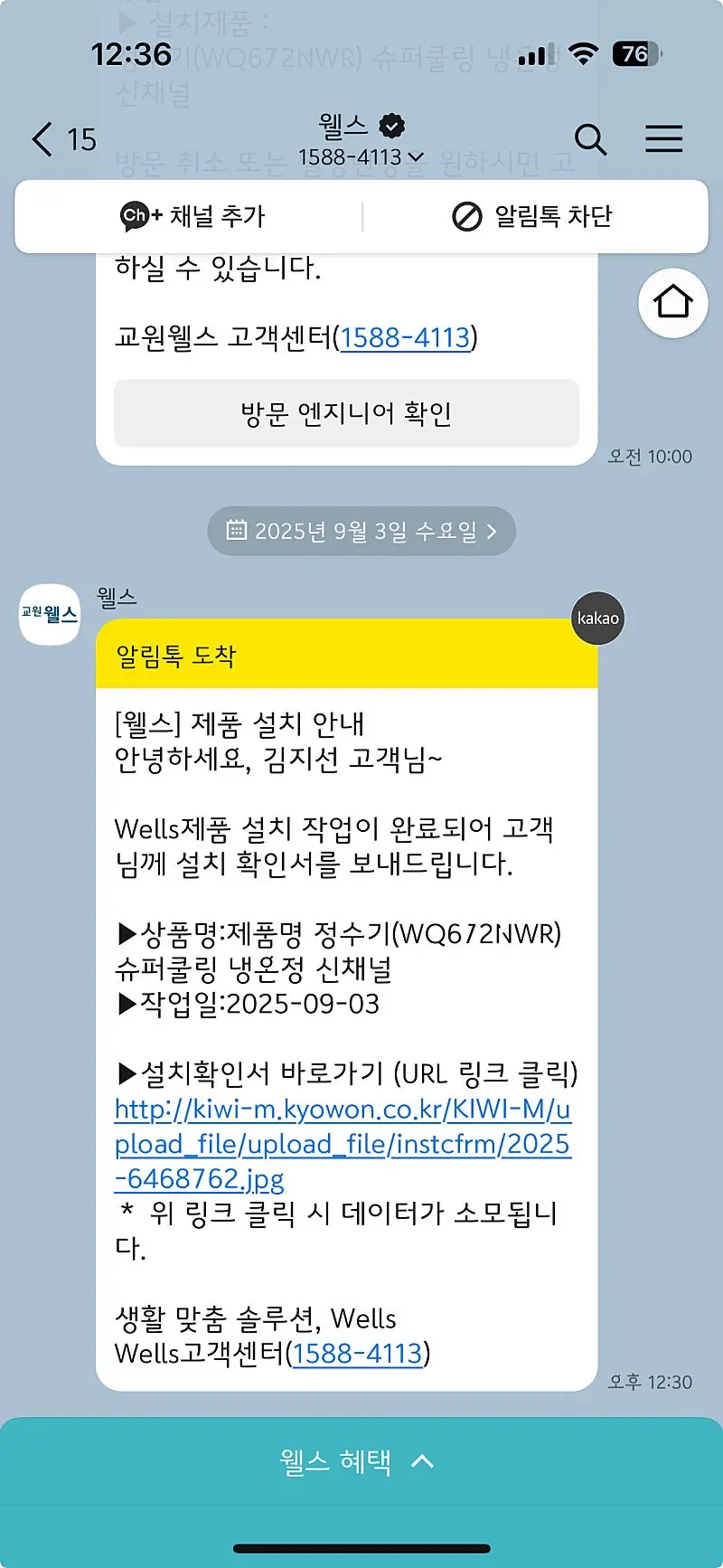Open the kiwi-m.kyowon.co.kr installation confirmation link
This screenshot has width=723, height=1568.
(x=342, y=1144)
